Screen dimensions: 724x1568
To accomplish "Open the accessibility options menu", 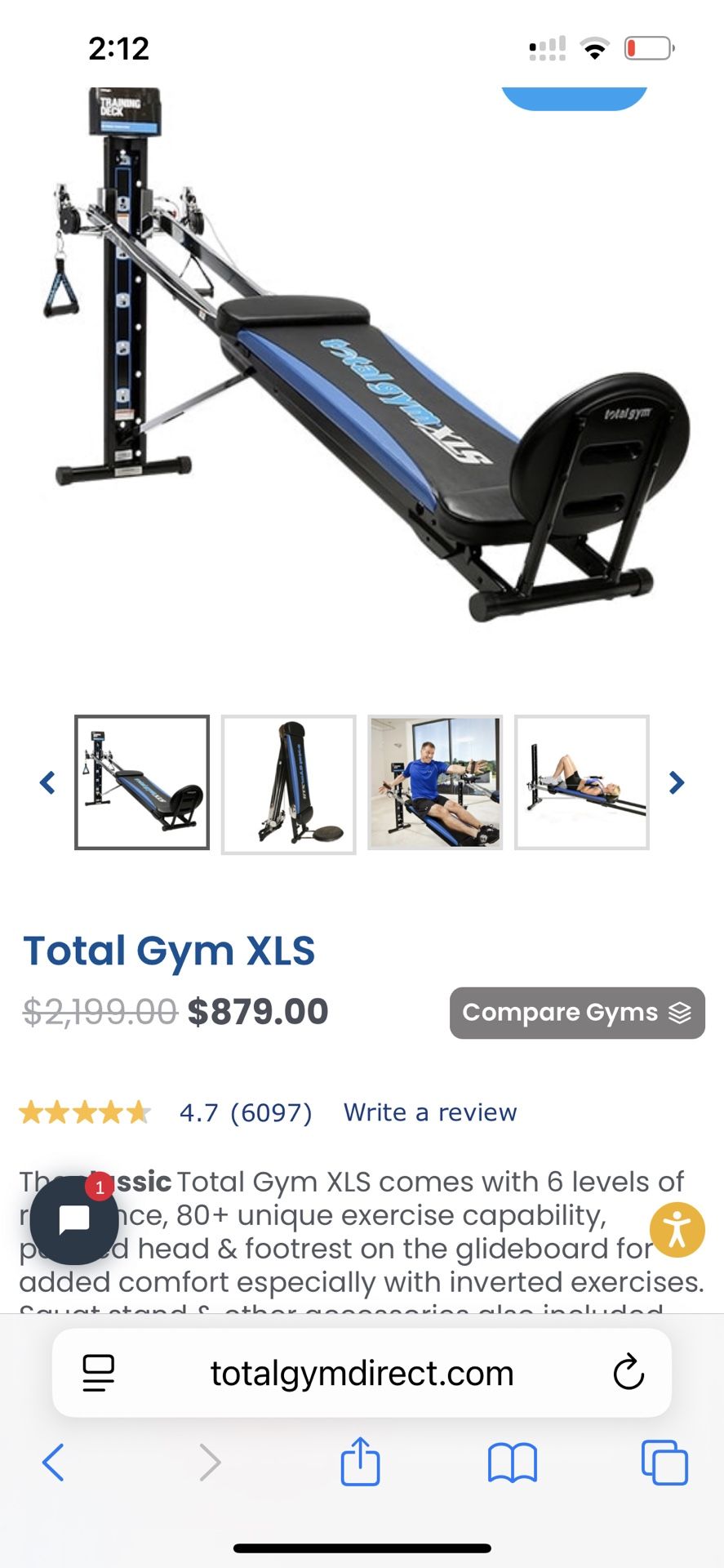I will point(677,1229).
